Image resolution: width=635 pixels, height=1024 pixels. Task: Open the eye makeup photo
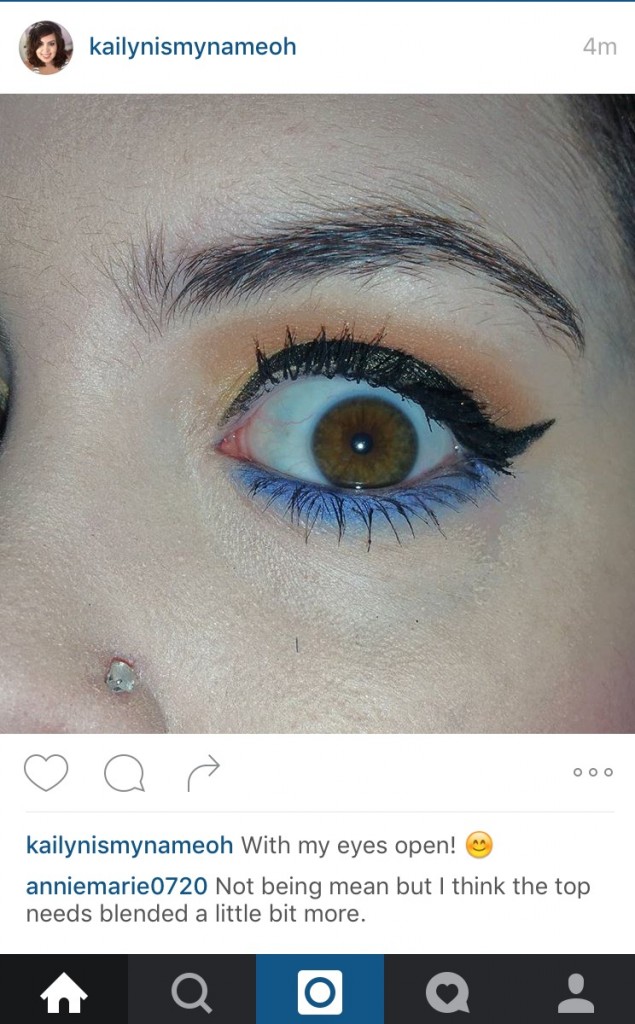pos(318,414)
